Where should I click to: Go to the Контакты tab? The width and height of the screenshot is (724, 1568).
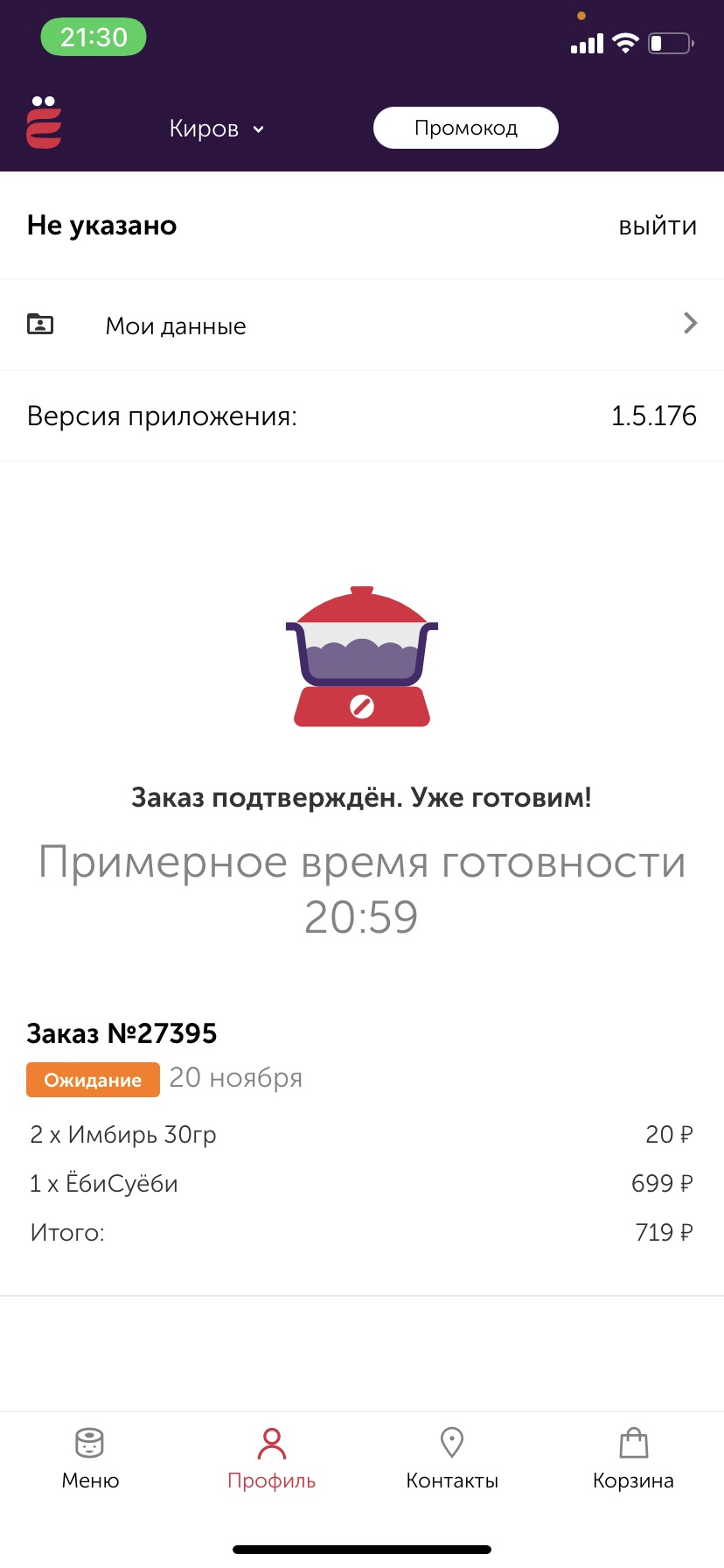(x=452, y=1458)
